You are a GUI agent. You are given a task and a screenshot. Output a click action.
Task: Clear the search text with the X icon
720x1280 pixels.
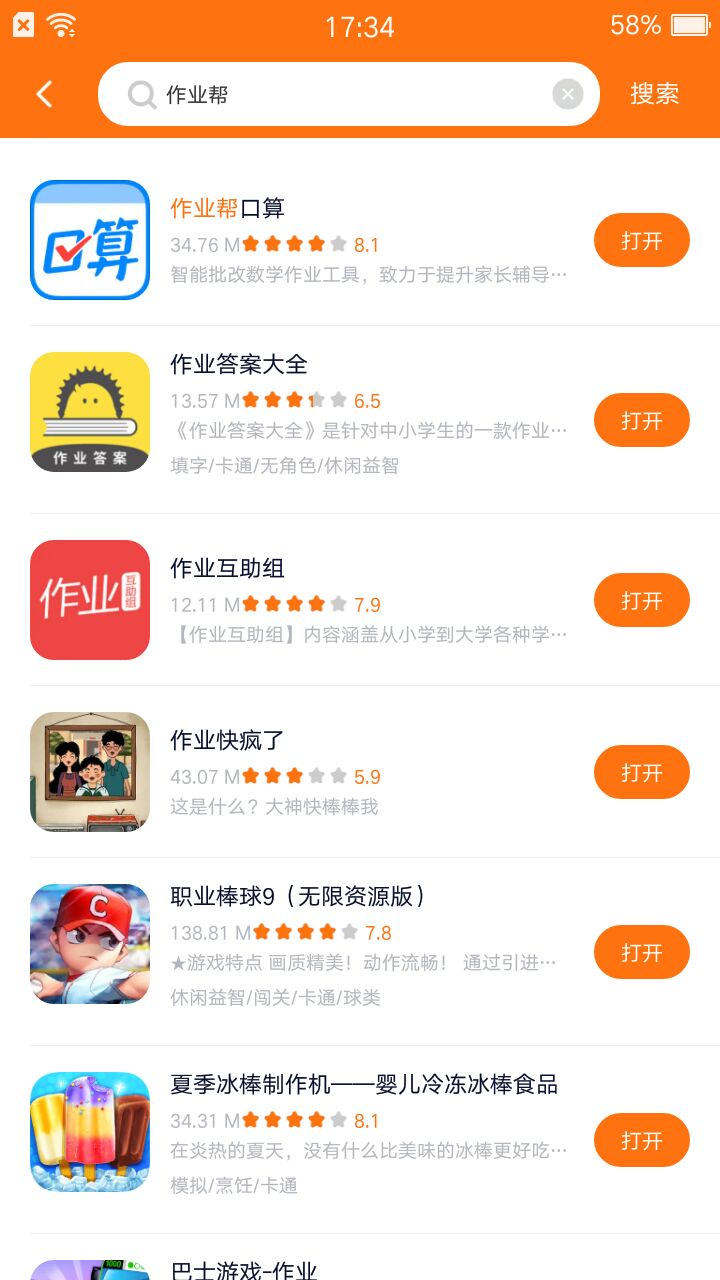click(567, 94)
